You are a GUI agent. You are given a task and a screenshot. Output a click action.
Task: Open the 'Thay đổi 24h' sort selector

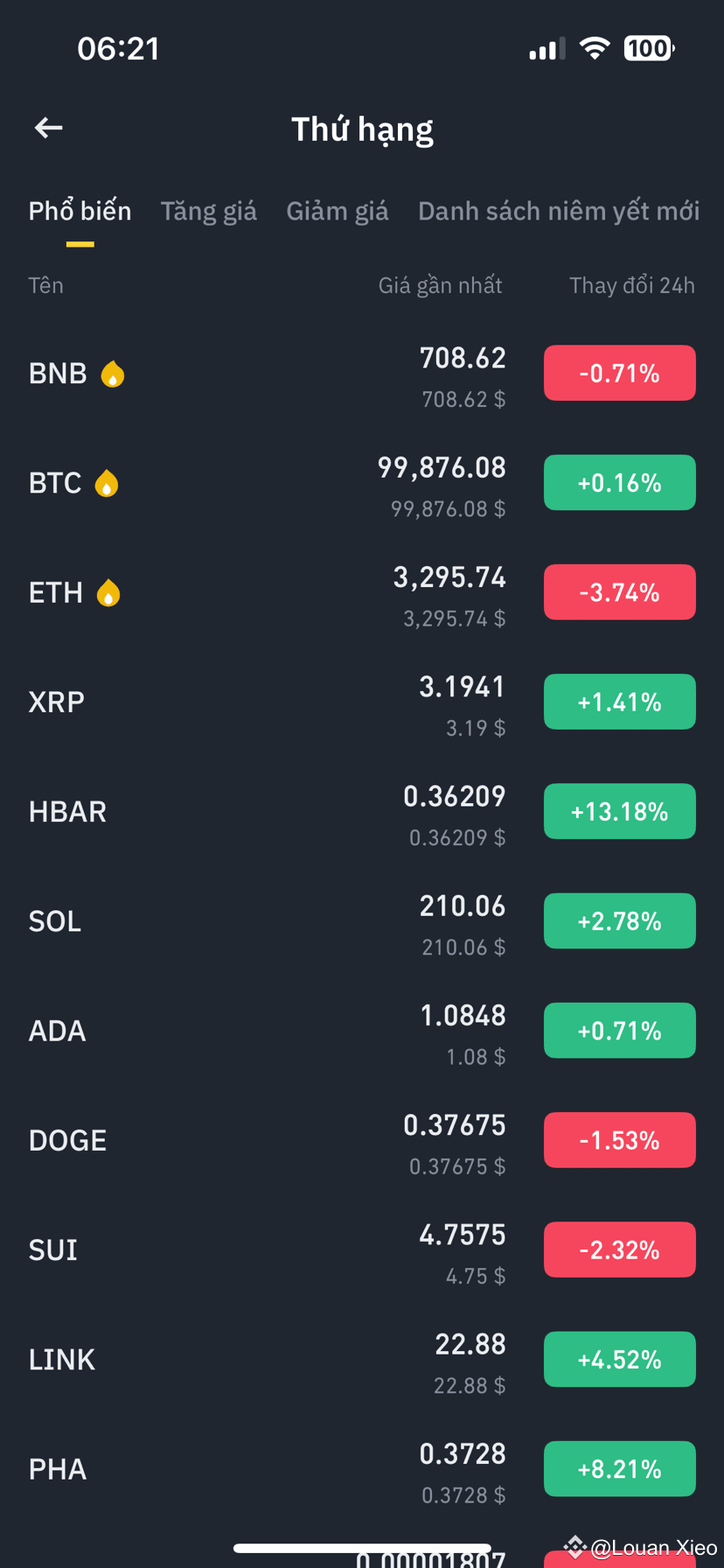coord(631,284)
